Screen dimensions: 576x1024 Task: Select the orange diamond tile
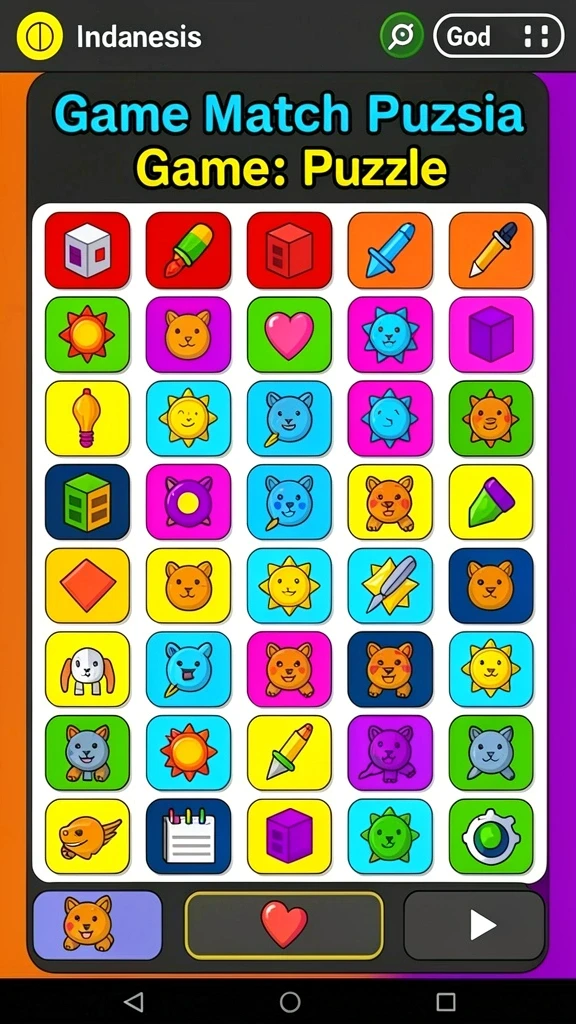tap(88, 585)
